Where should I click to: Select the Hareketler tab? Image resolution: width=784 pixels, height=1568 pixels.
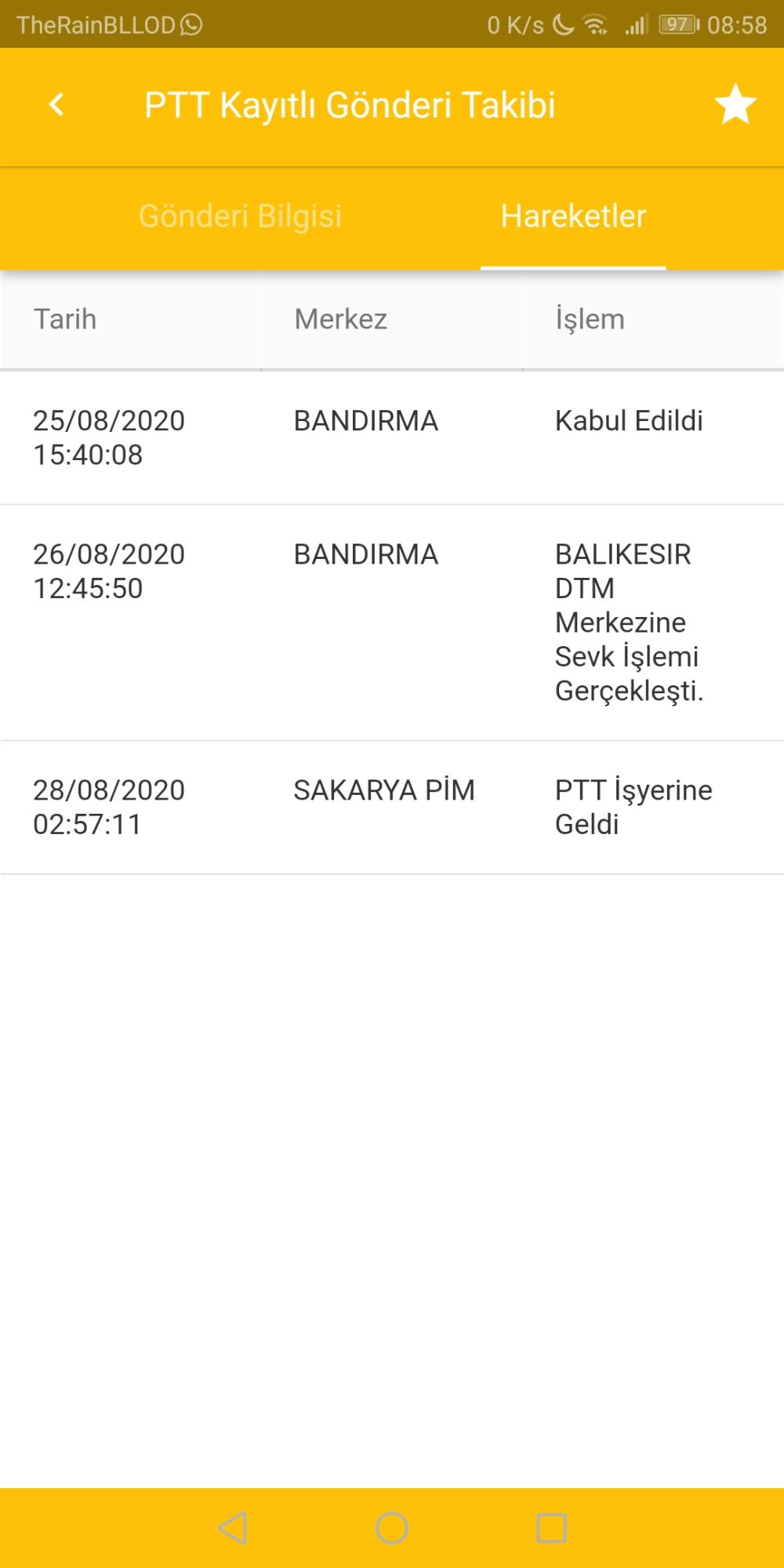(x=573, y=216)
